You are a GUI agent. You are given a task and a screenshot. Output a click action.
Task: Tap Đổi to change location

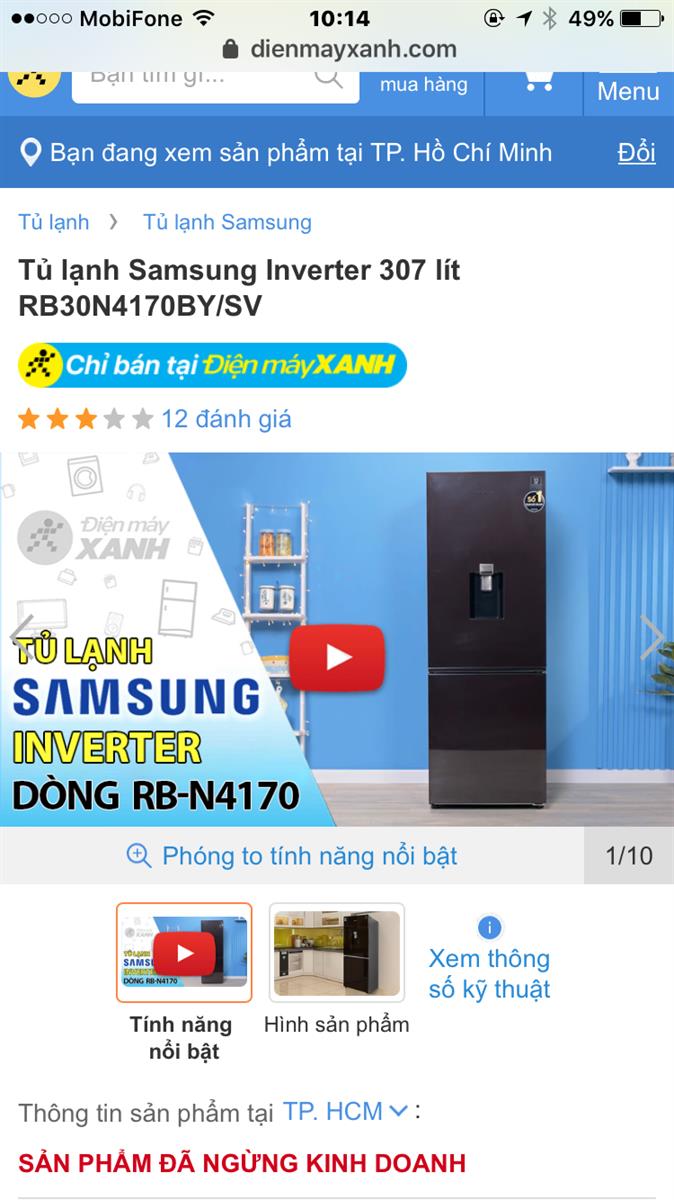point(636,153)
